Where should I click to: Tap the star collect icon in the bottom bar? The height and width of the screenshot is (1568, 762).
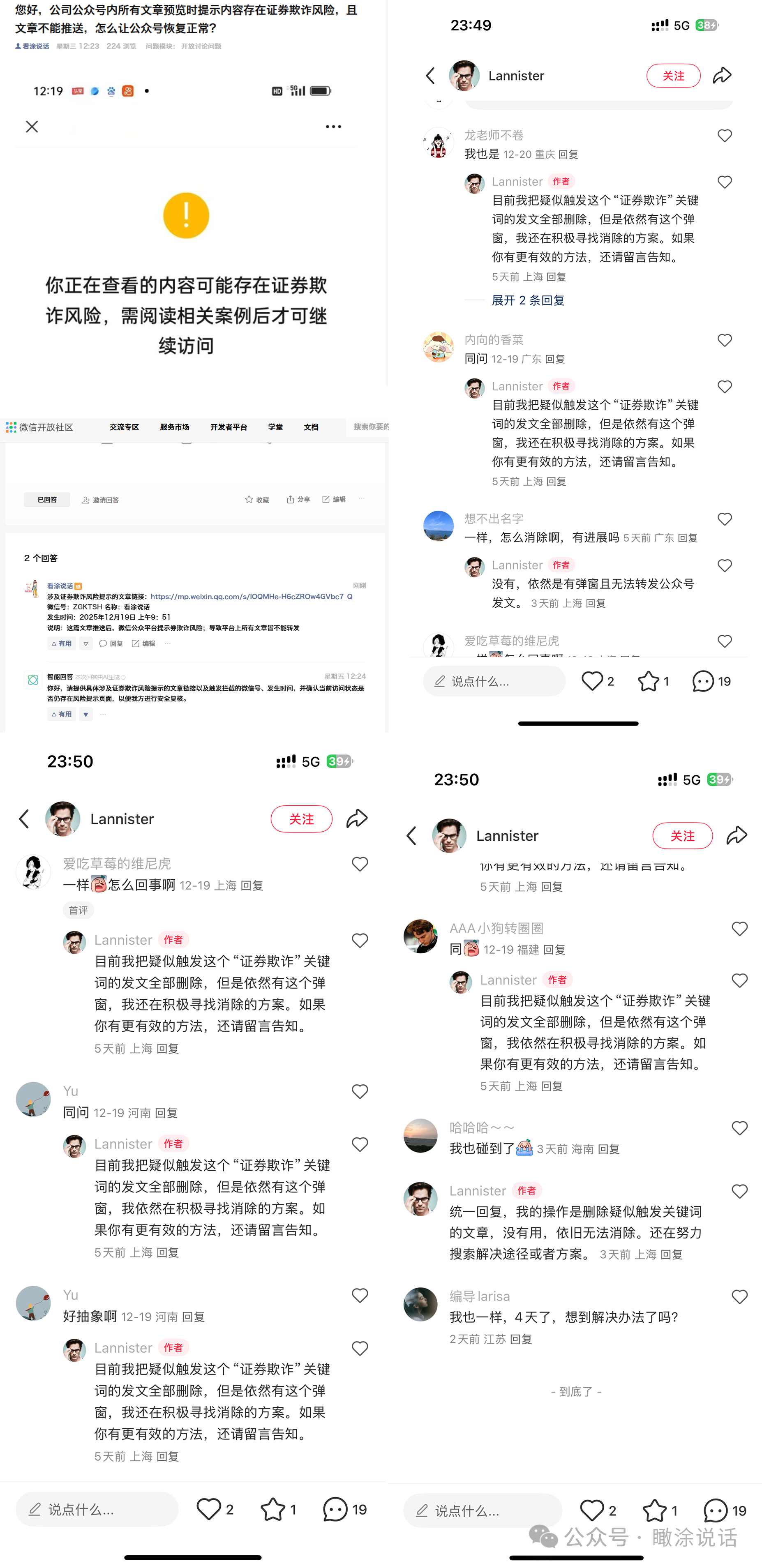pos(649,681)
